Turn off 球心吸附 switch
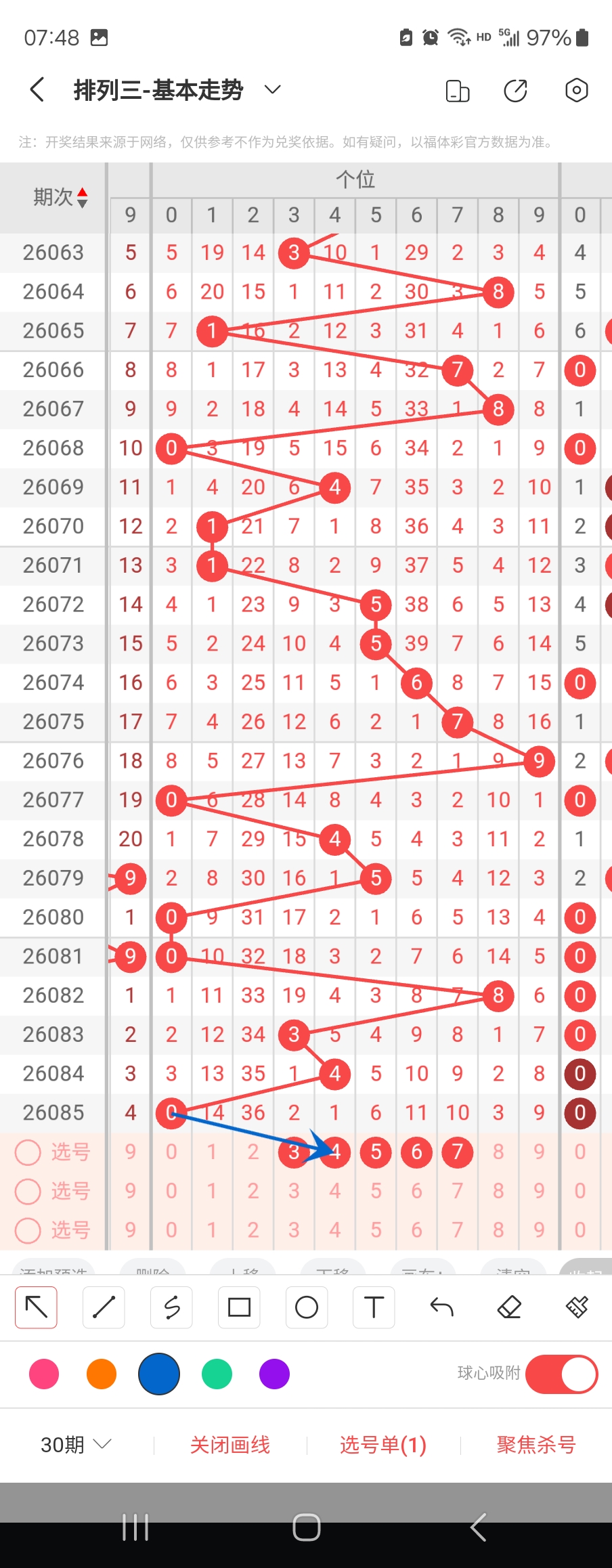612x1568 pixels. tap(561, 1374)
